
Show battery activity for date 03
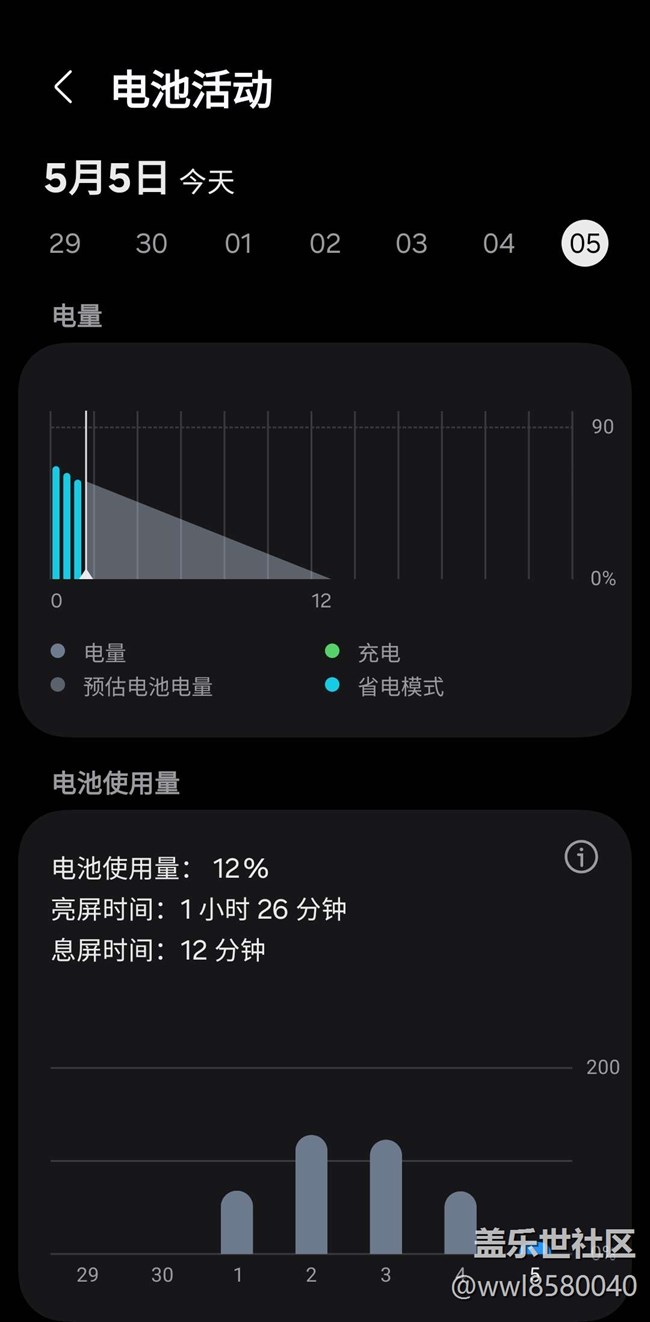tap(411, 243)
